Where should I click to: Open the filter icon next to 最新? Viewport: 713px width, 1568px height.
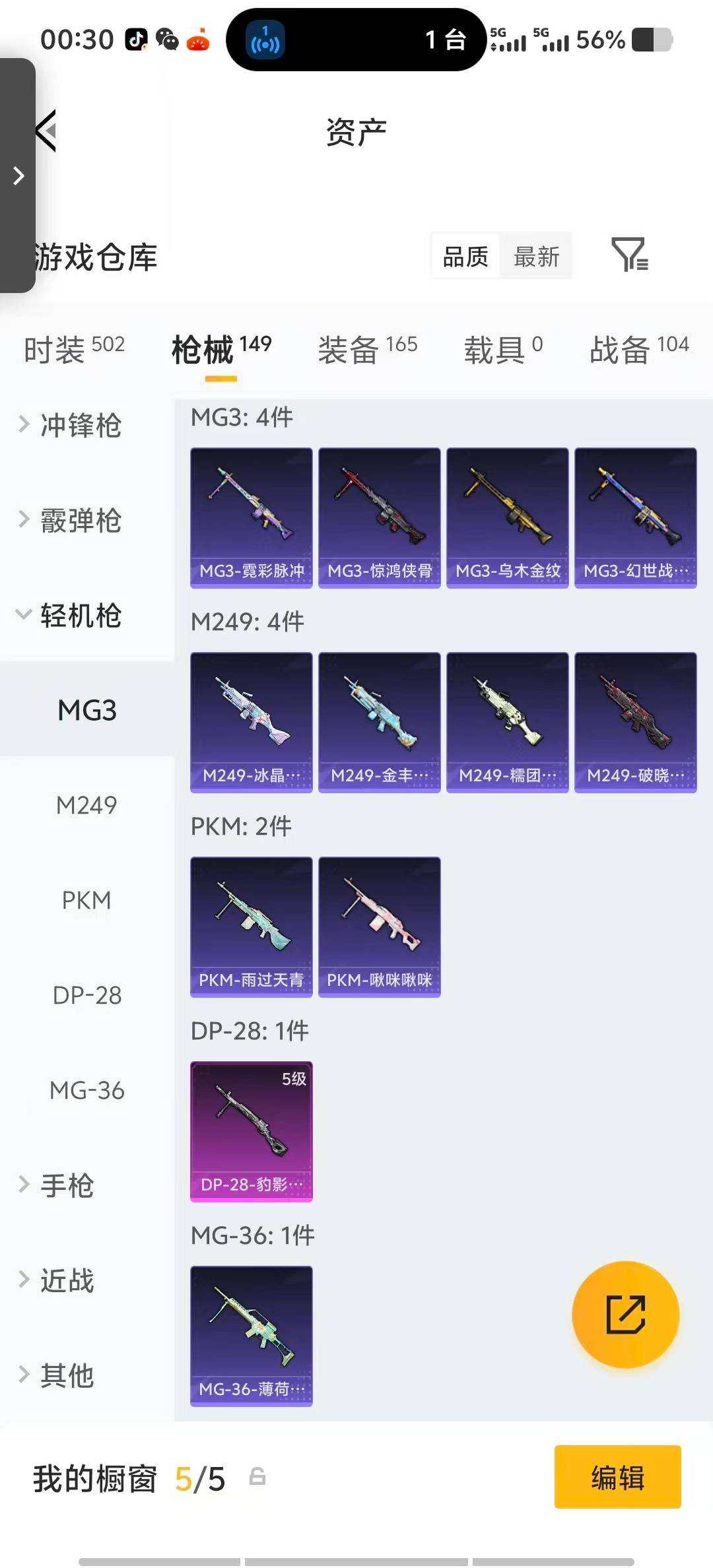click(x=629, y=255)
